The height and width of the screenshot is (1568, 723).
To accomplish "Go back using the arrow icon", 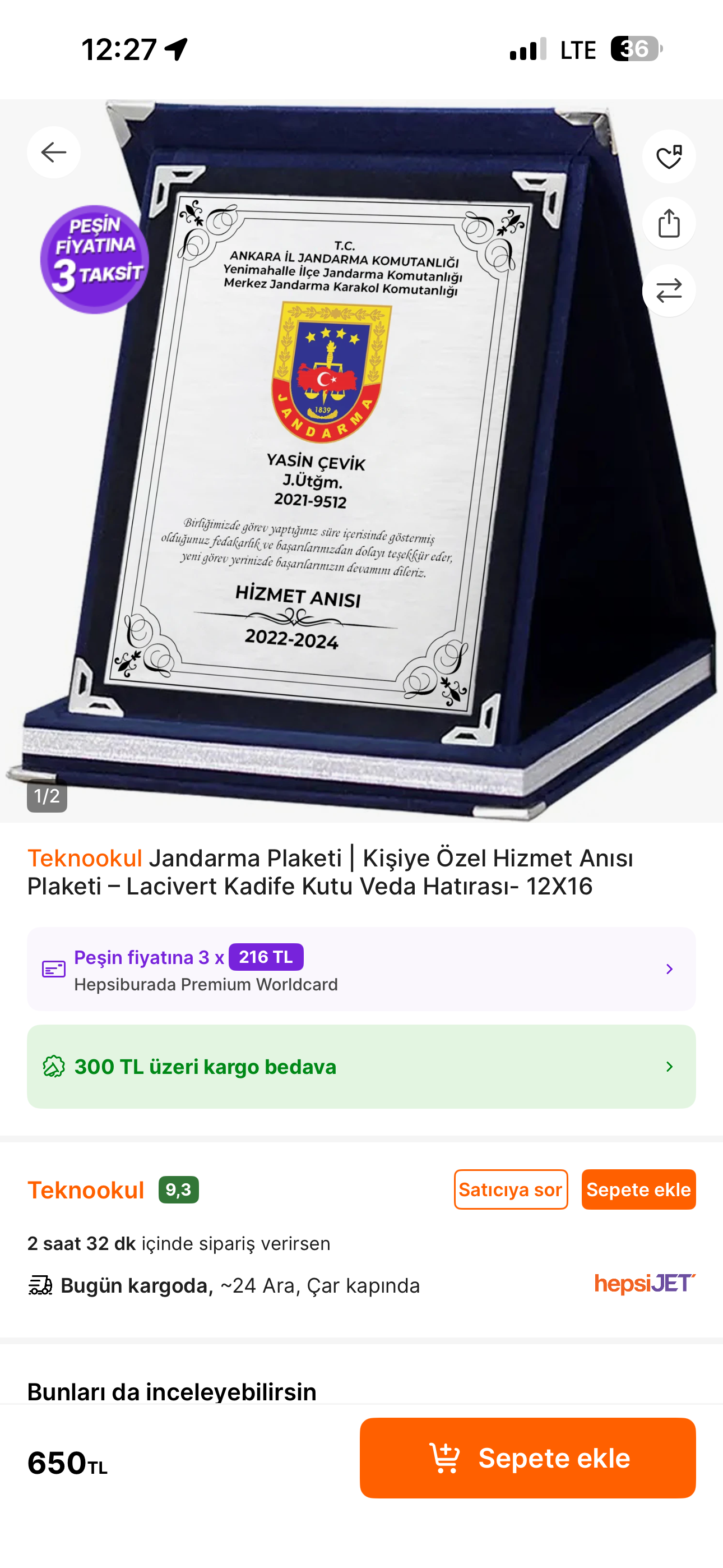I will click(54, 152).
